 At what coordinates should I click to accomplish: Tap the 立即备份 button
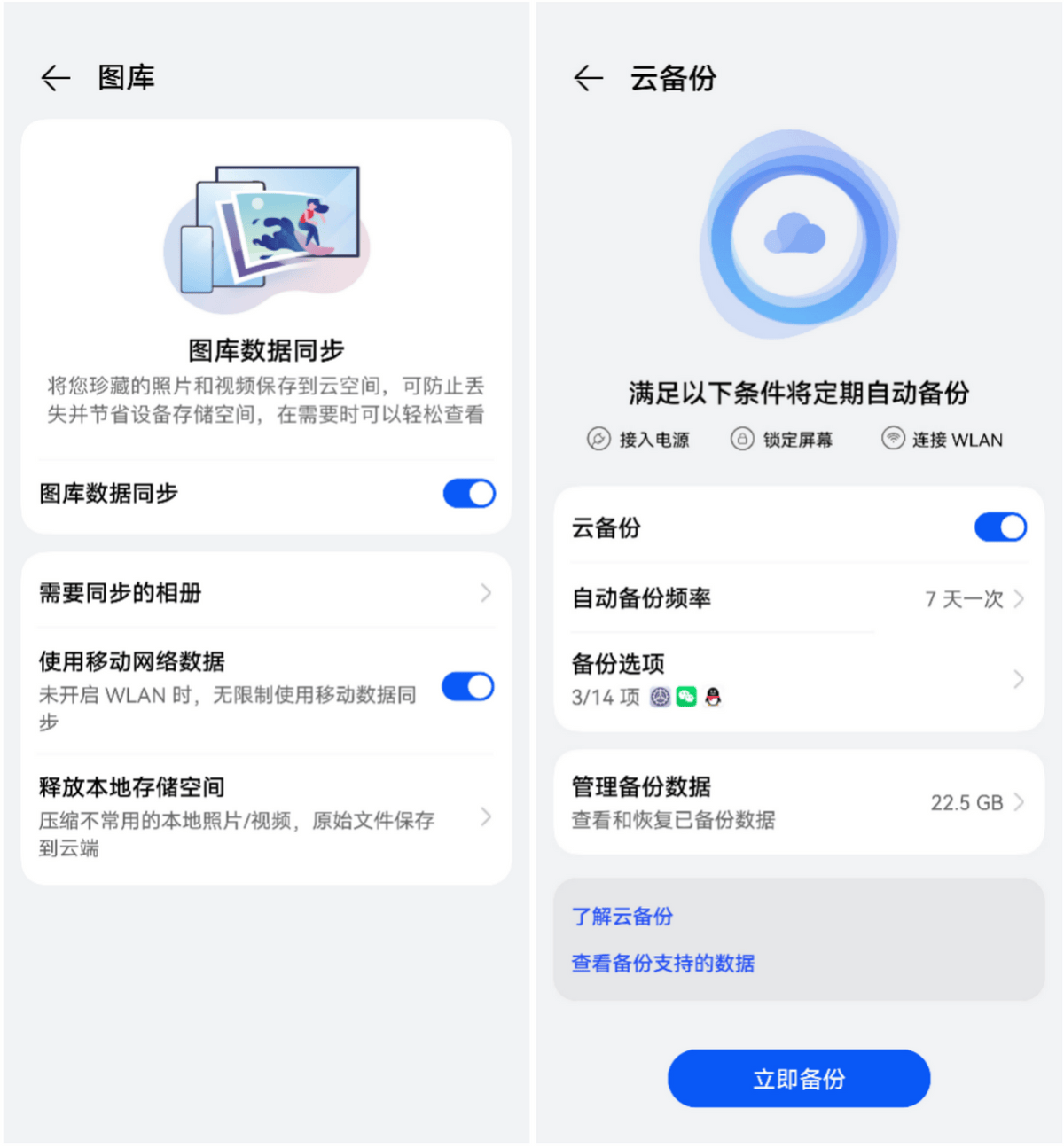pyautogui.click(x=797, y=1079)
